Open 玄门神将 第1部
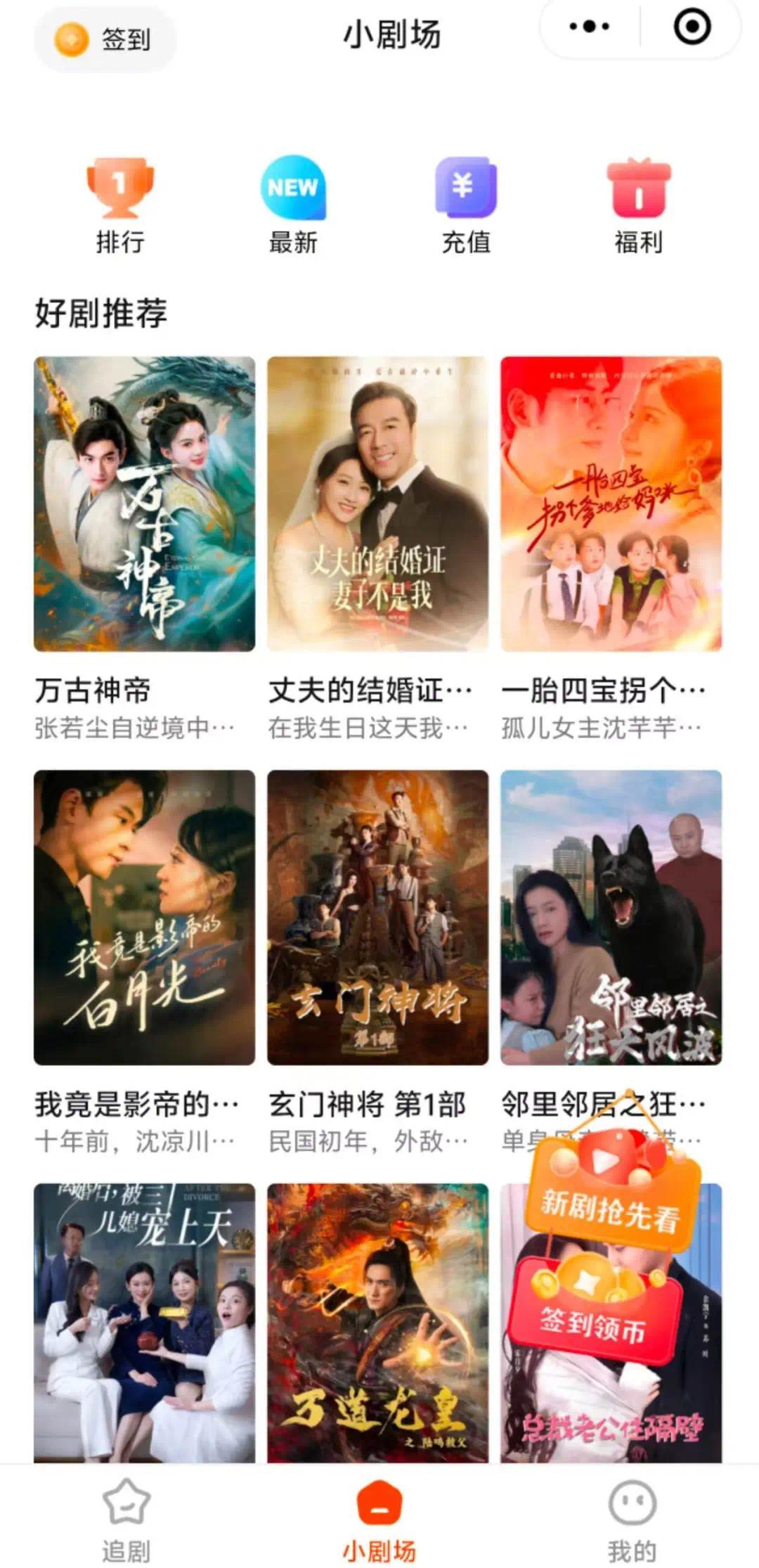This screenshot has width=759, height=1568. [x=377, y=917]
